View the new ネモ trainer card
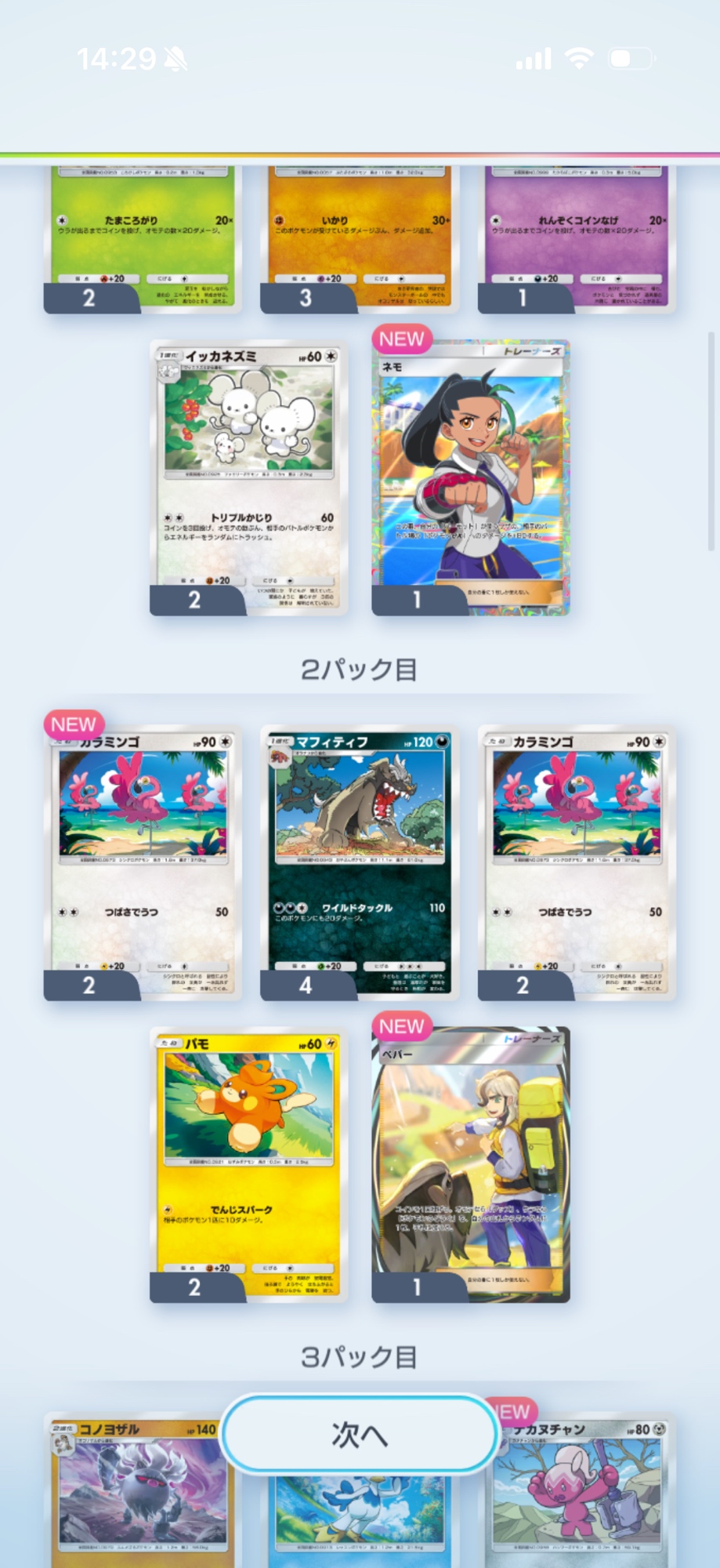The image size is (720, 1568). [470, 478]
